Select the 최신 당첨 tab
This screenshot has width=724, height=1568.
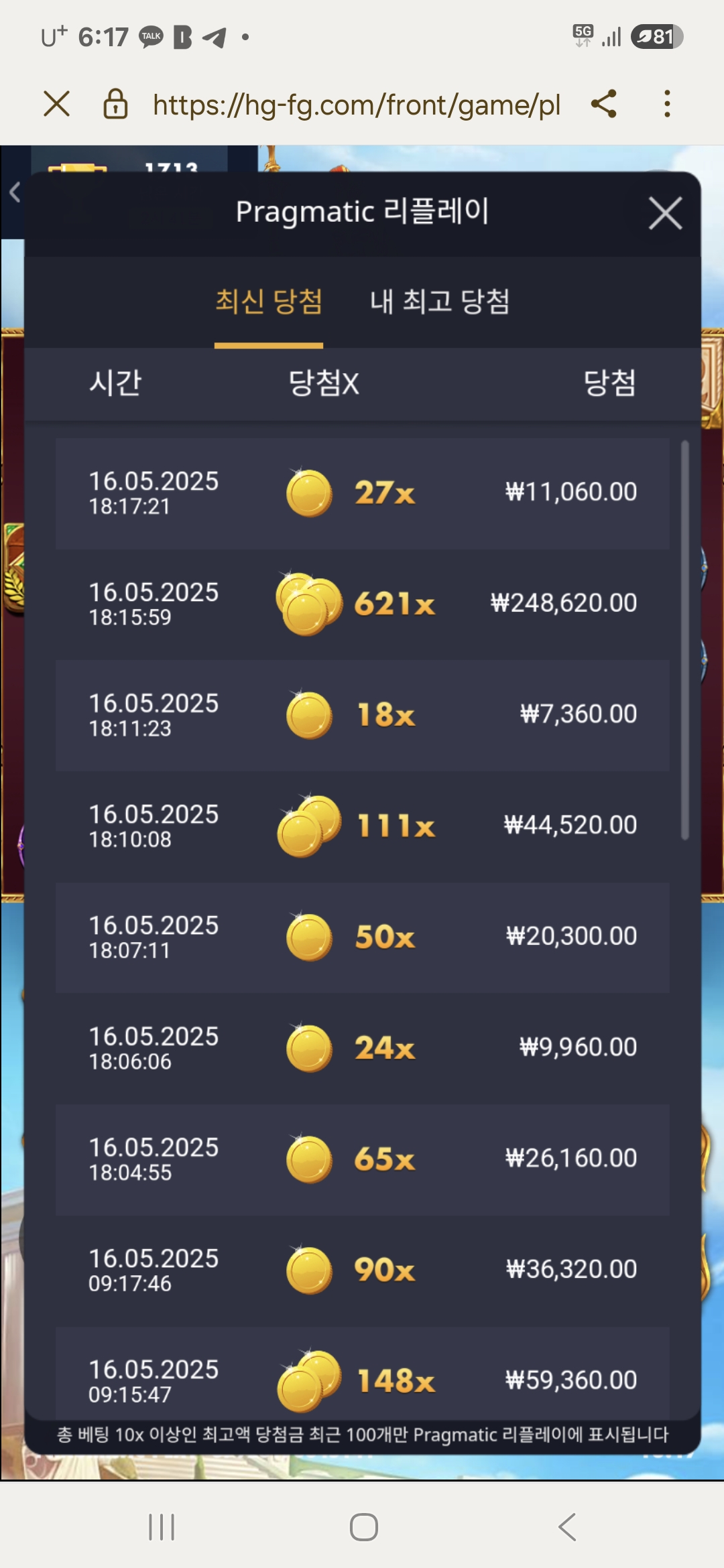click(x=269, y=302)
